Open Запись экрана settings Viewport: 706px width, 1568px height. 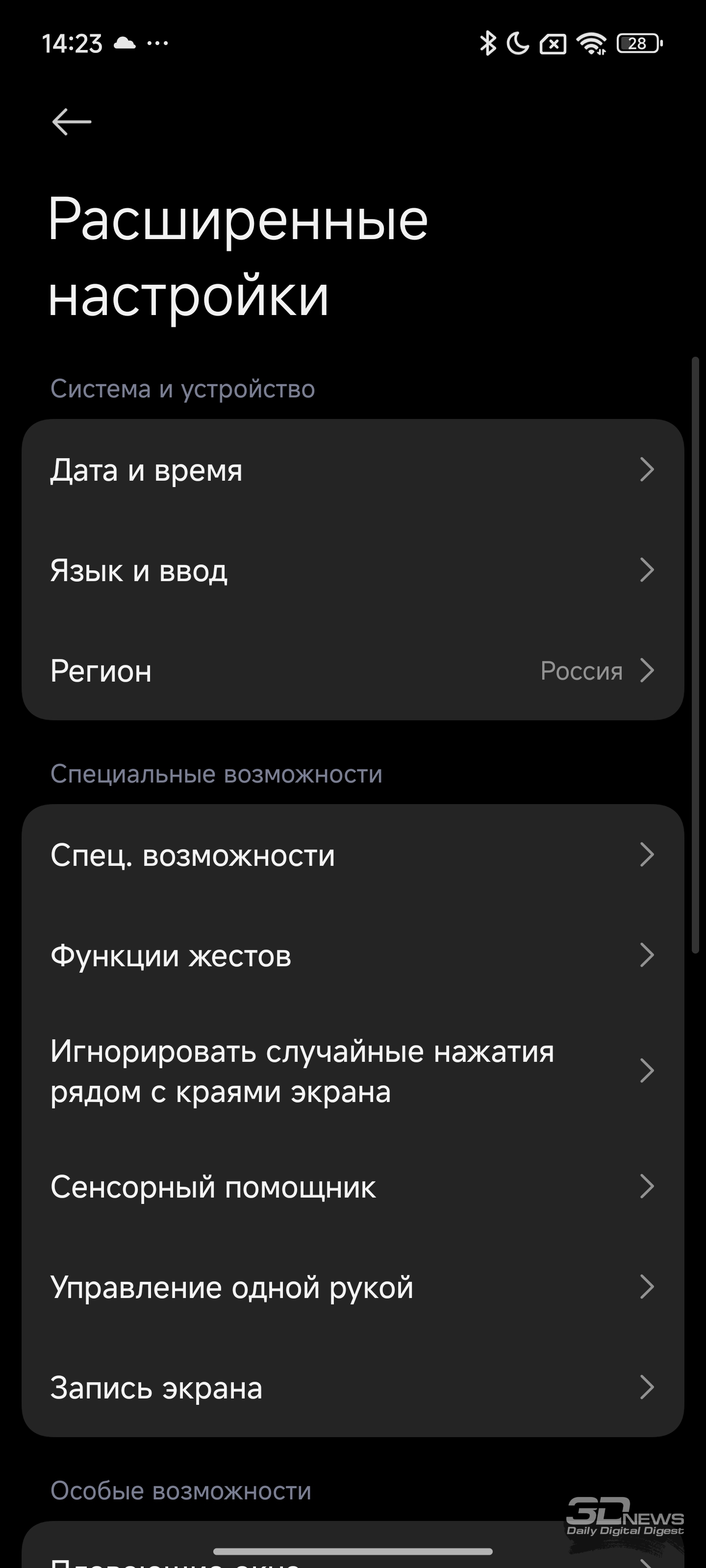pyautogui.click(x=353, y=1387)
